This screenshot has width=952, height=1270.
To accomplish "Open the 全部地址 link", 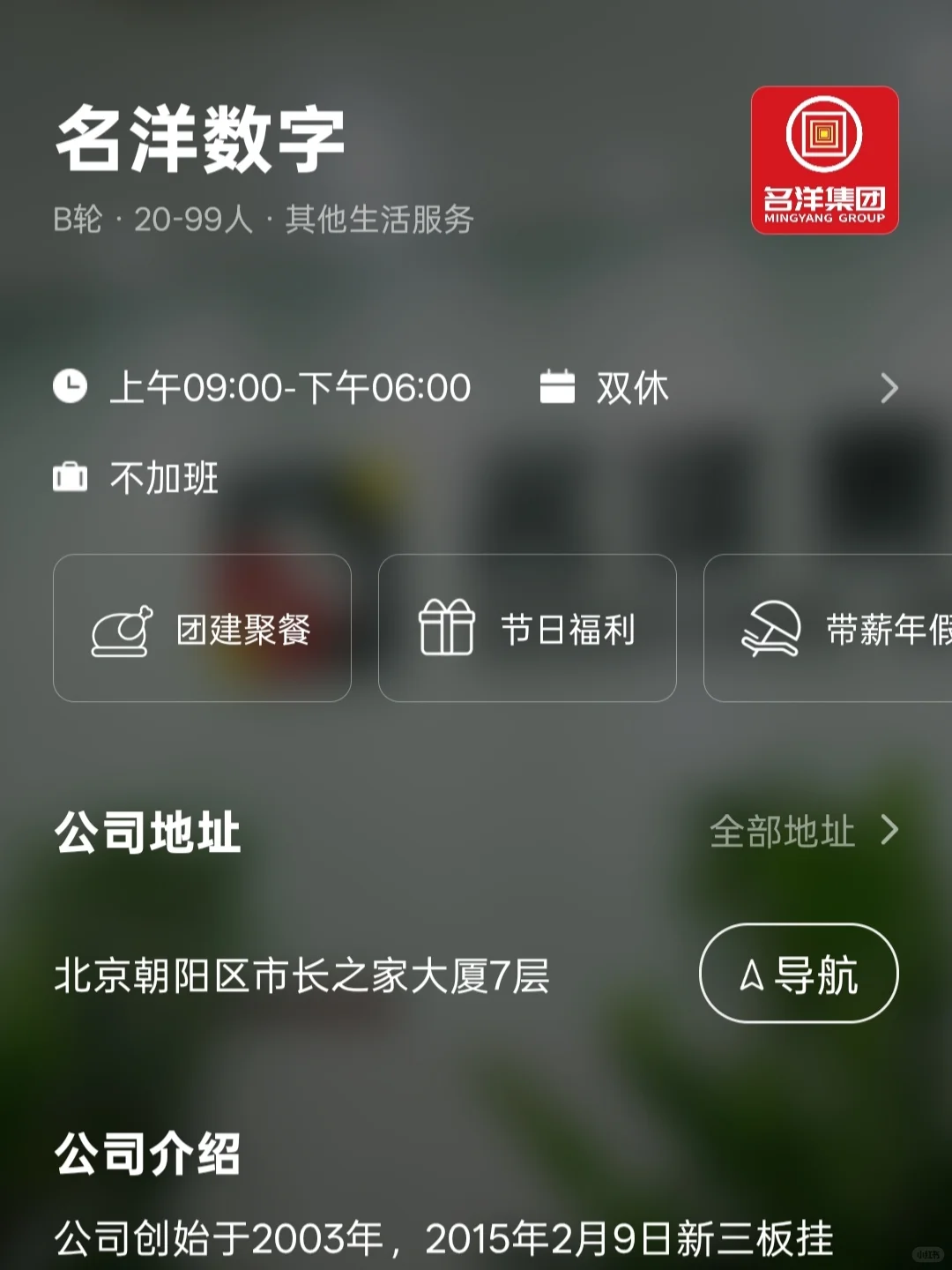I will click(804, 831).
